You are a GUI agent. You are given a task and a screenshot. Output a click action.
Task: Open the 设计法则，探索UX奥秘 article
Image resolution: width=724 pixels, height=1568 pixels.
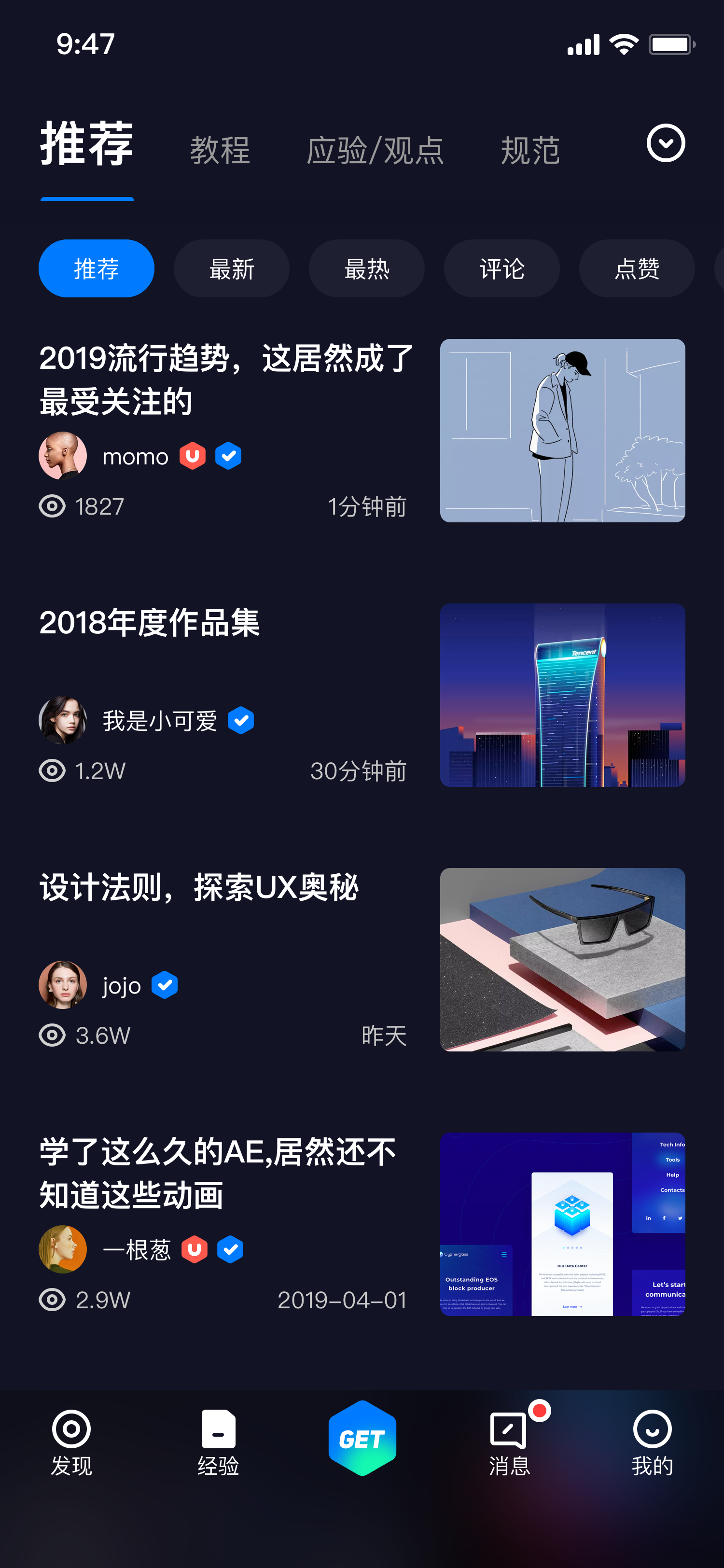[199, 887]
